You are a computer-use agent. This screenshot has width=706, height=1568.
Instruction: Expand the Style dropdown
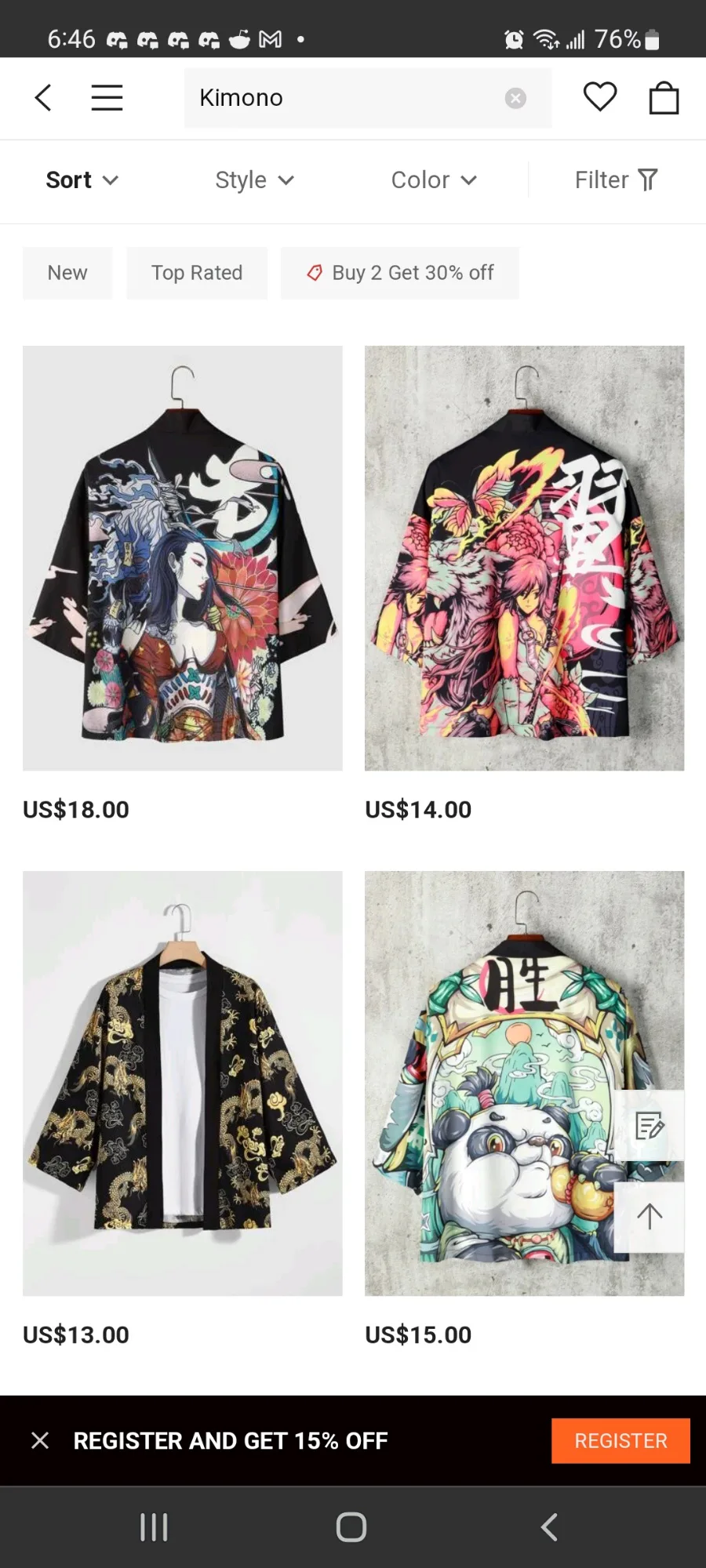pyautogui.click(x=254, y=180)
